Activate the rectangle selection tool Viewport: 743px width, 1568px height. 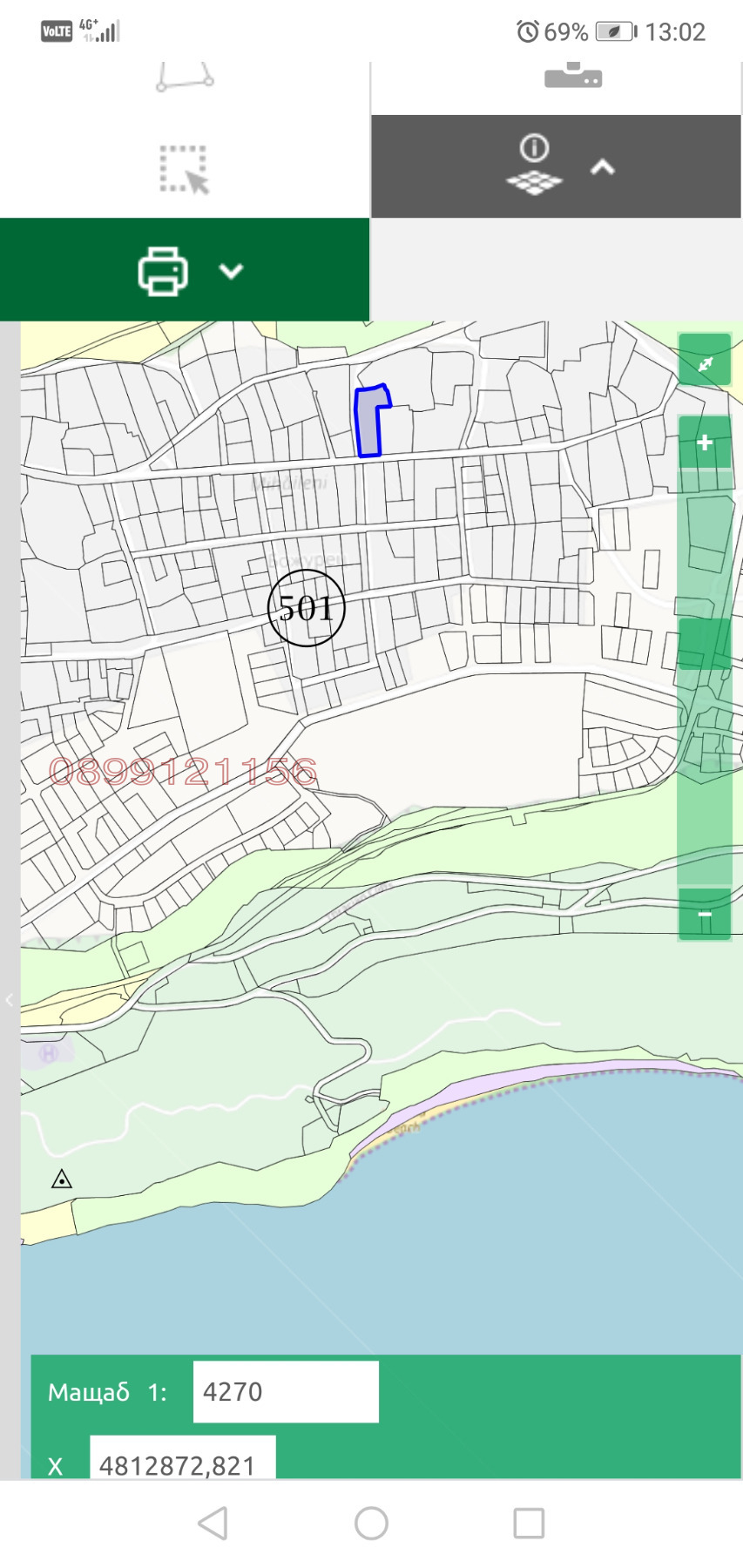tap(185, 169)
